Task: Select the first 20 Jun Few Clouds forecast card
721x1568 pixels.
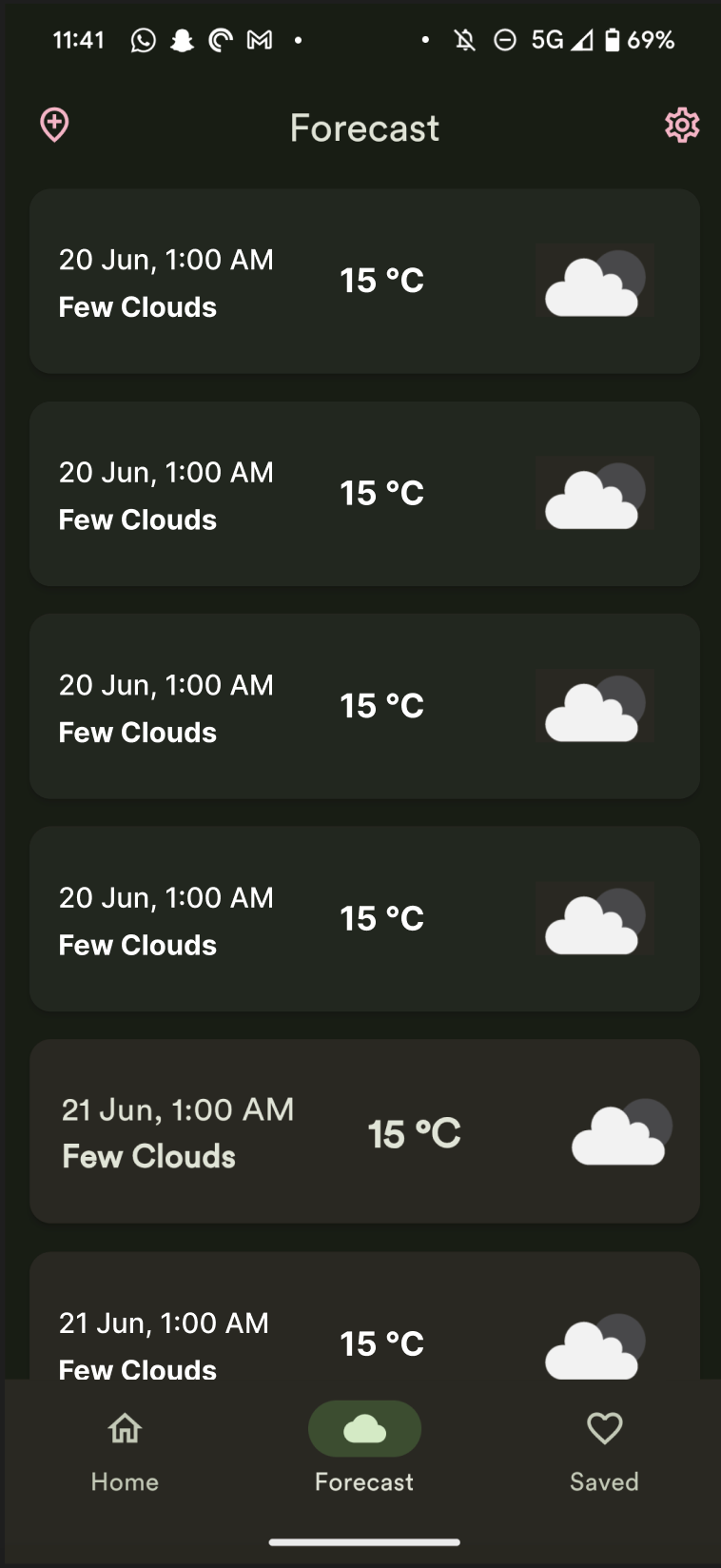Action: [364, 280]
